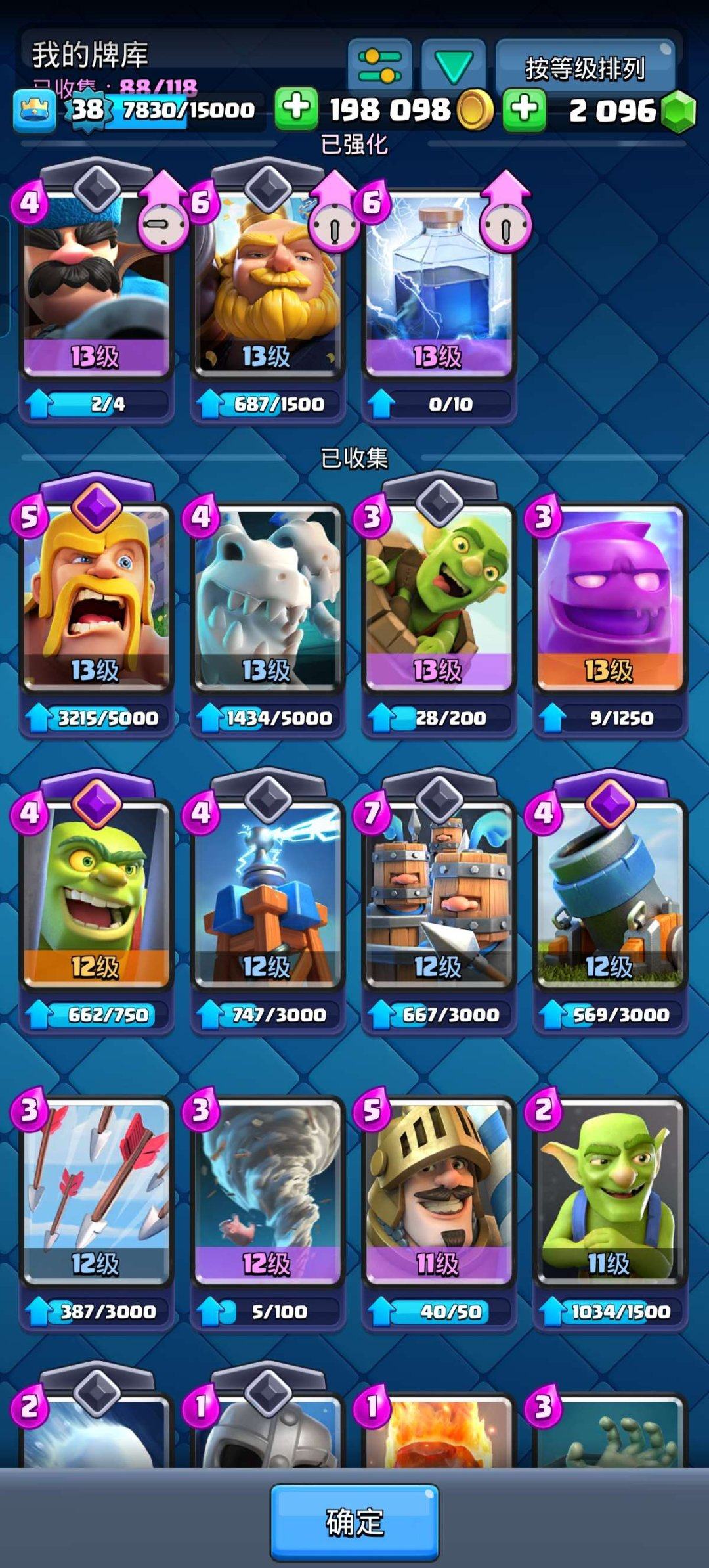Open the Prince card 40/50
This screenshot has width=709, height=1568.
tap(439, 1190)
